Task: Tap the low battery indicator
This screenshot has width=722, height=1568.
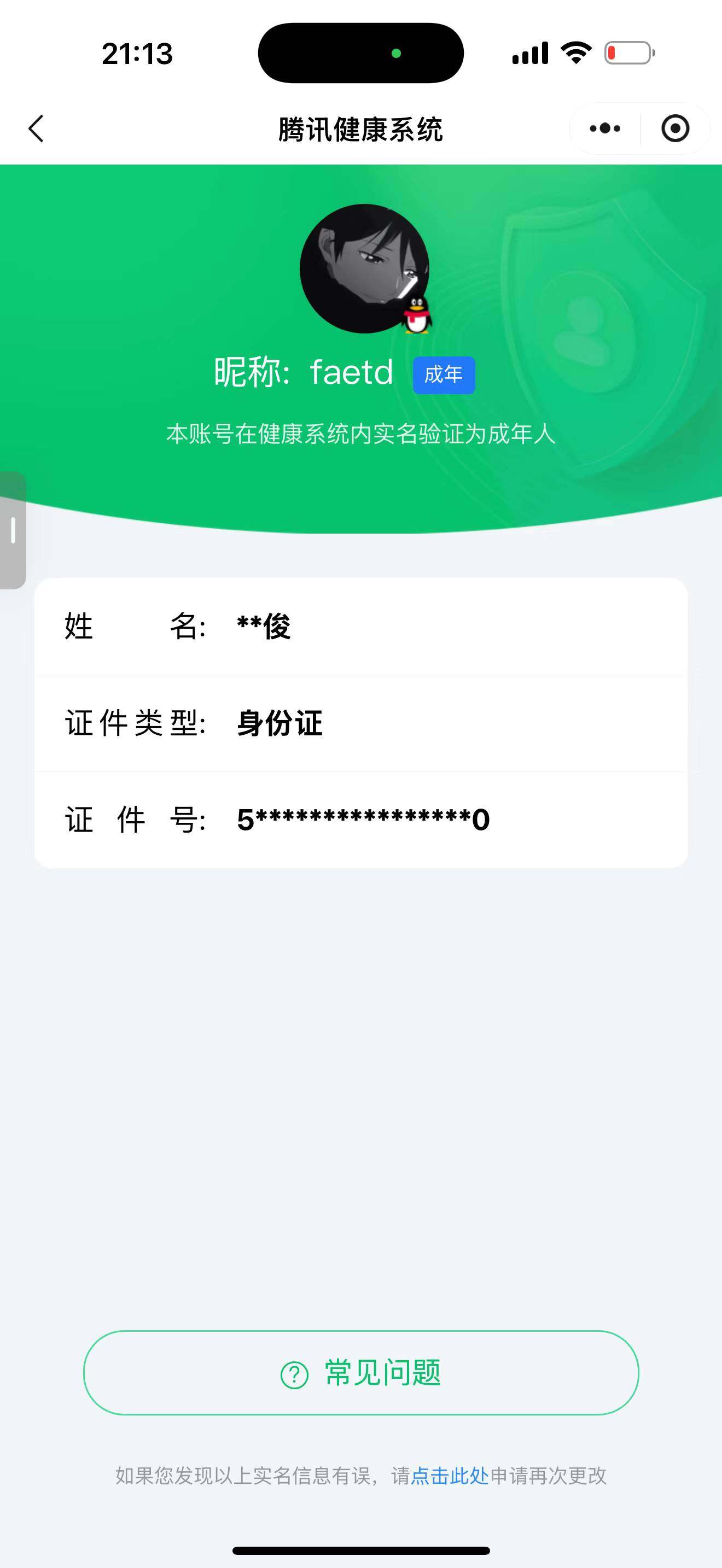Action: pyautogui.click(x=627, y=54)
